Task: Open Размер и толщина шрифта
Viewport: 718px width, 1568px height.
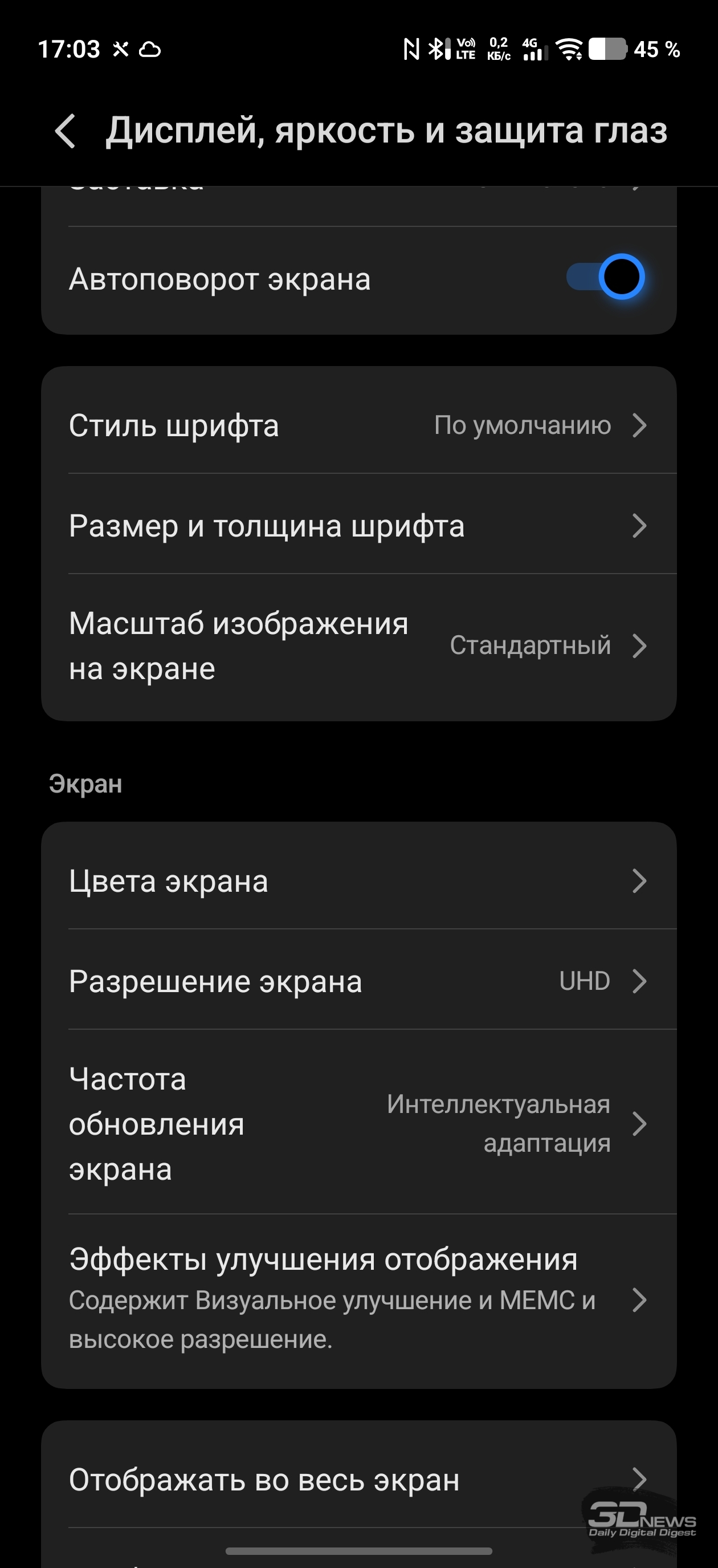Action: 359,525
